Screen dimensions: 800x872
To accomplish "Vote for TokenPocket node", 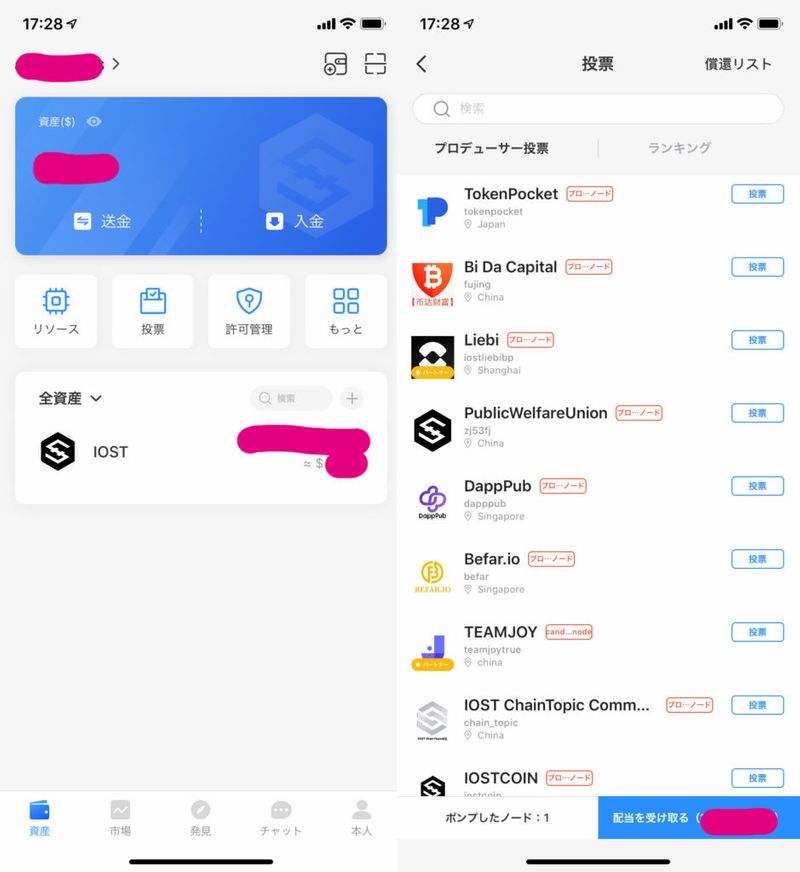I will click(757, 194).
